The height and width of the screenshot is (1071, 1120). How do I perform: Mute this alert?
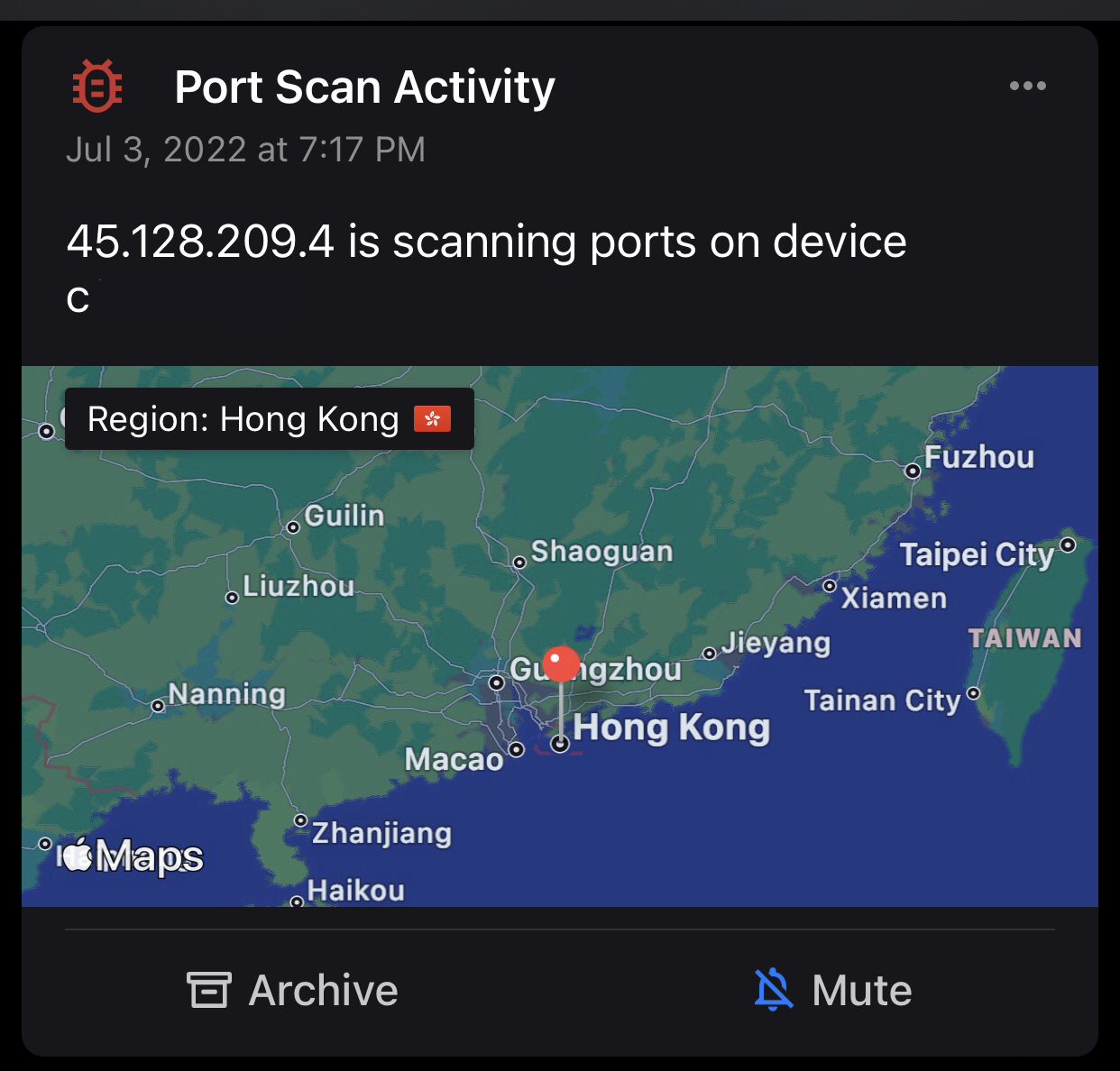[832, 990]
